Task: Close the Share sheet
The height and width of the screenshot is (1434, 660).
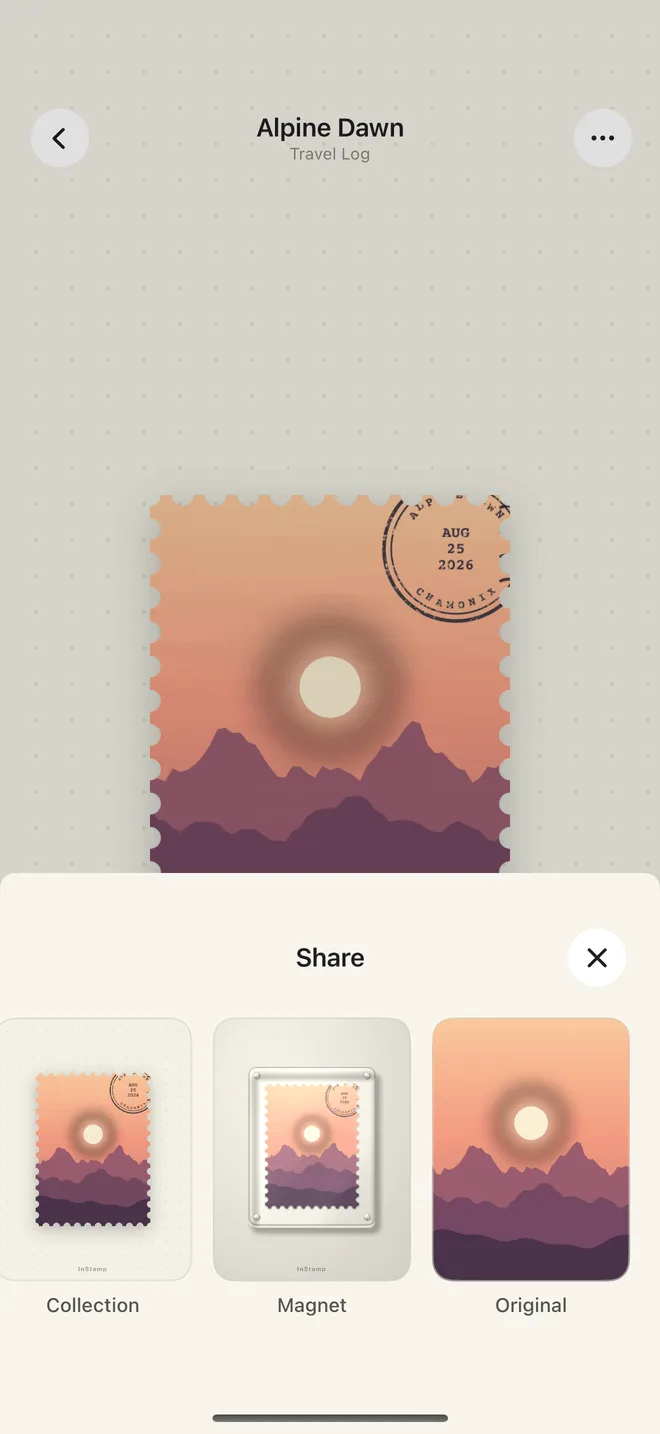Action: (x=597, y=958)
